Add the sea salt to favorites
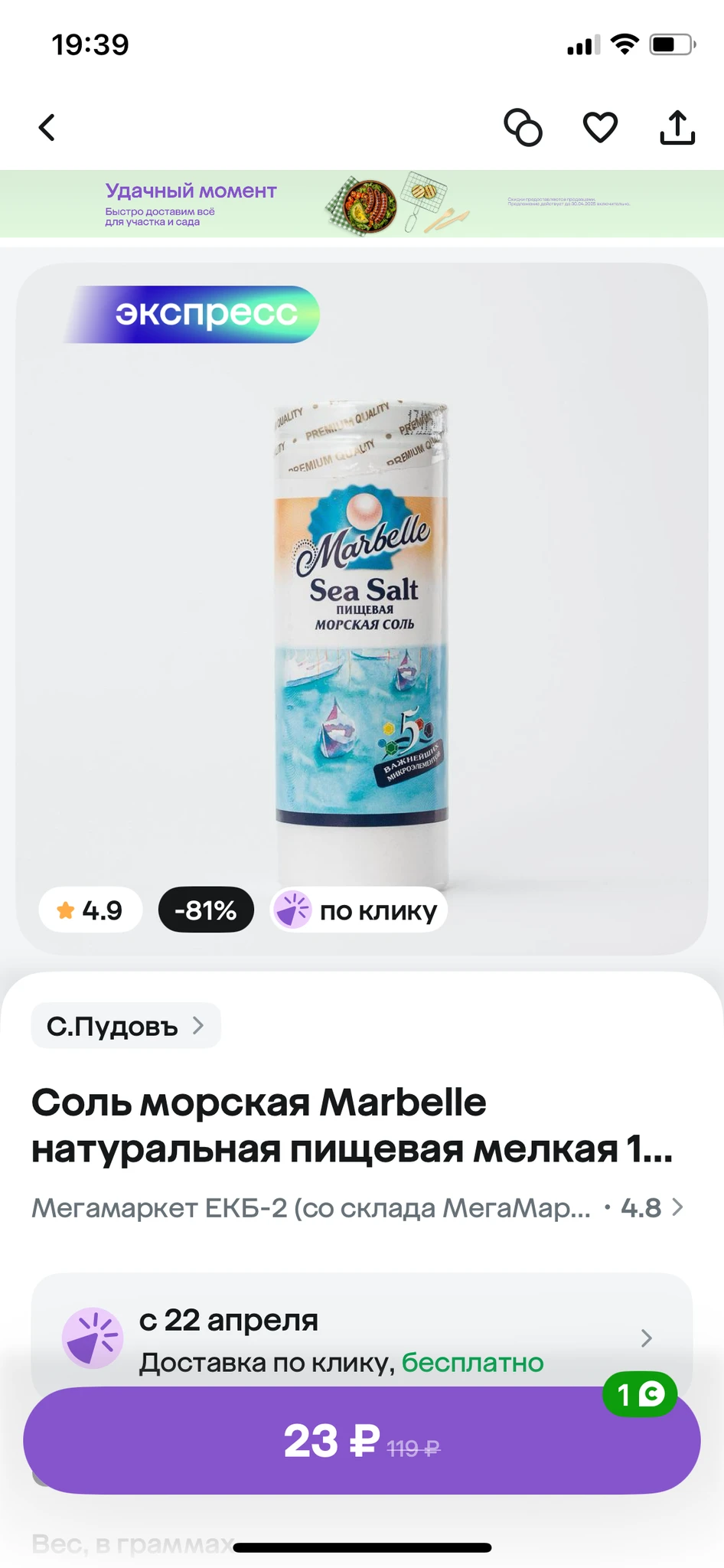 pos(600,128)
